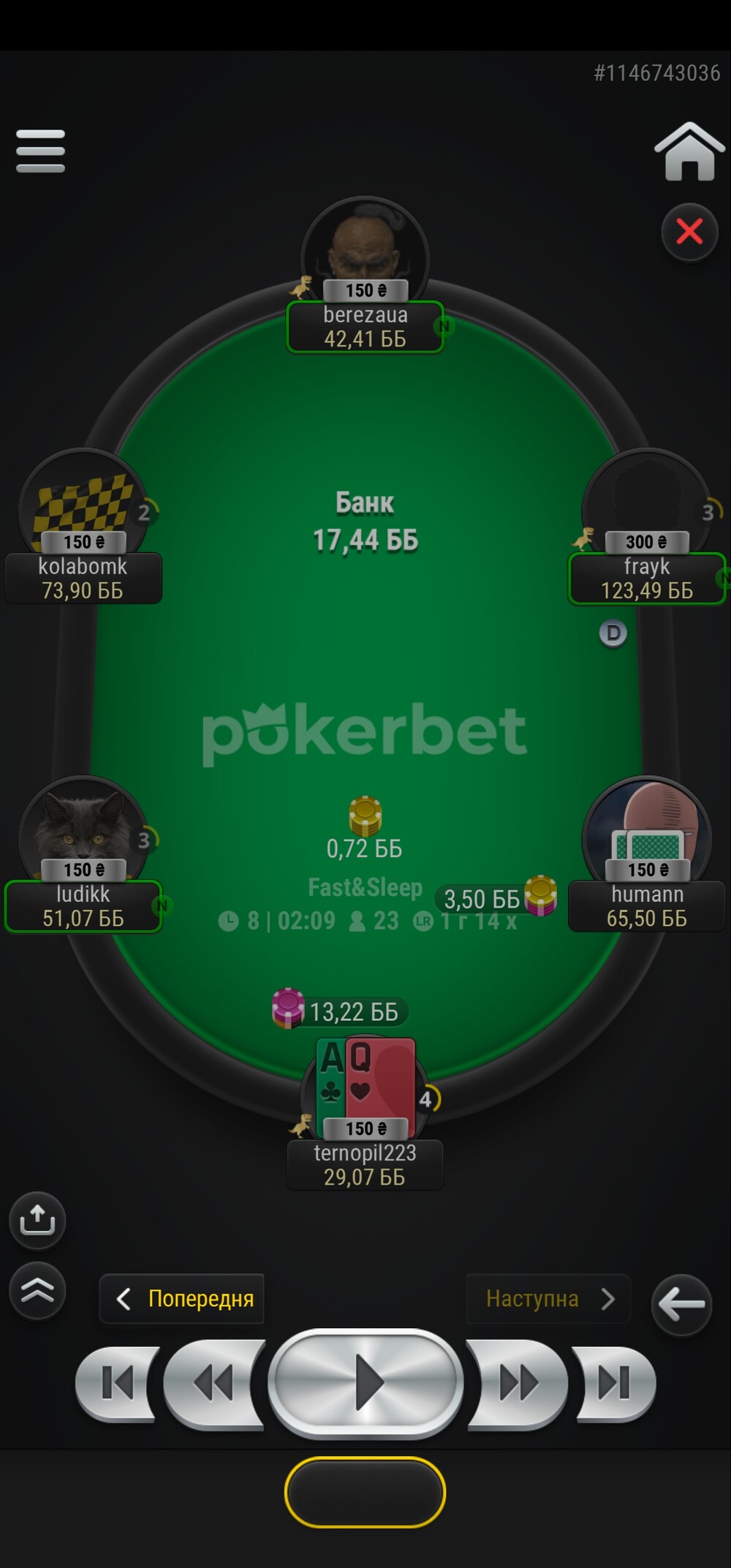The height and width of the screenshot is (1568, 731).
Task: Go to Наступна hand
Action: coord(548,1298)
